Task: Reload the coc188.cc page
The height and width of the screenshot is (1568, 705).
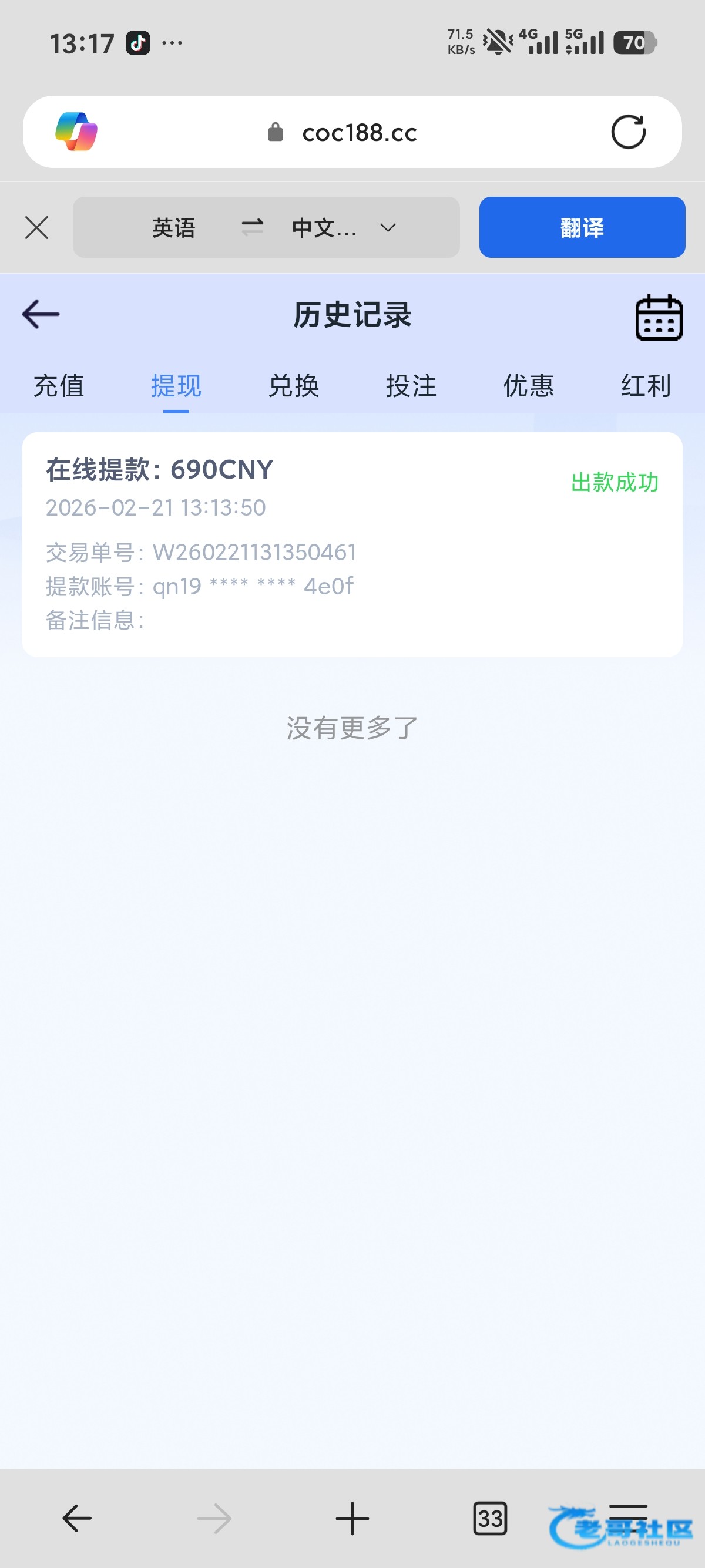Action: point(628,132)
